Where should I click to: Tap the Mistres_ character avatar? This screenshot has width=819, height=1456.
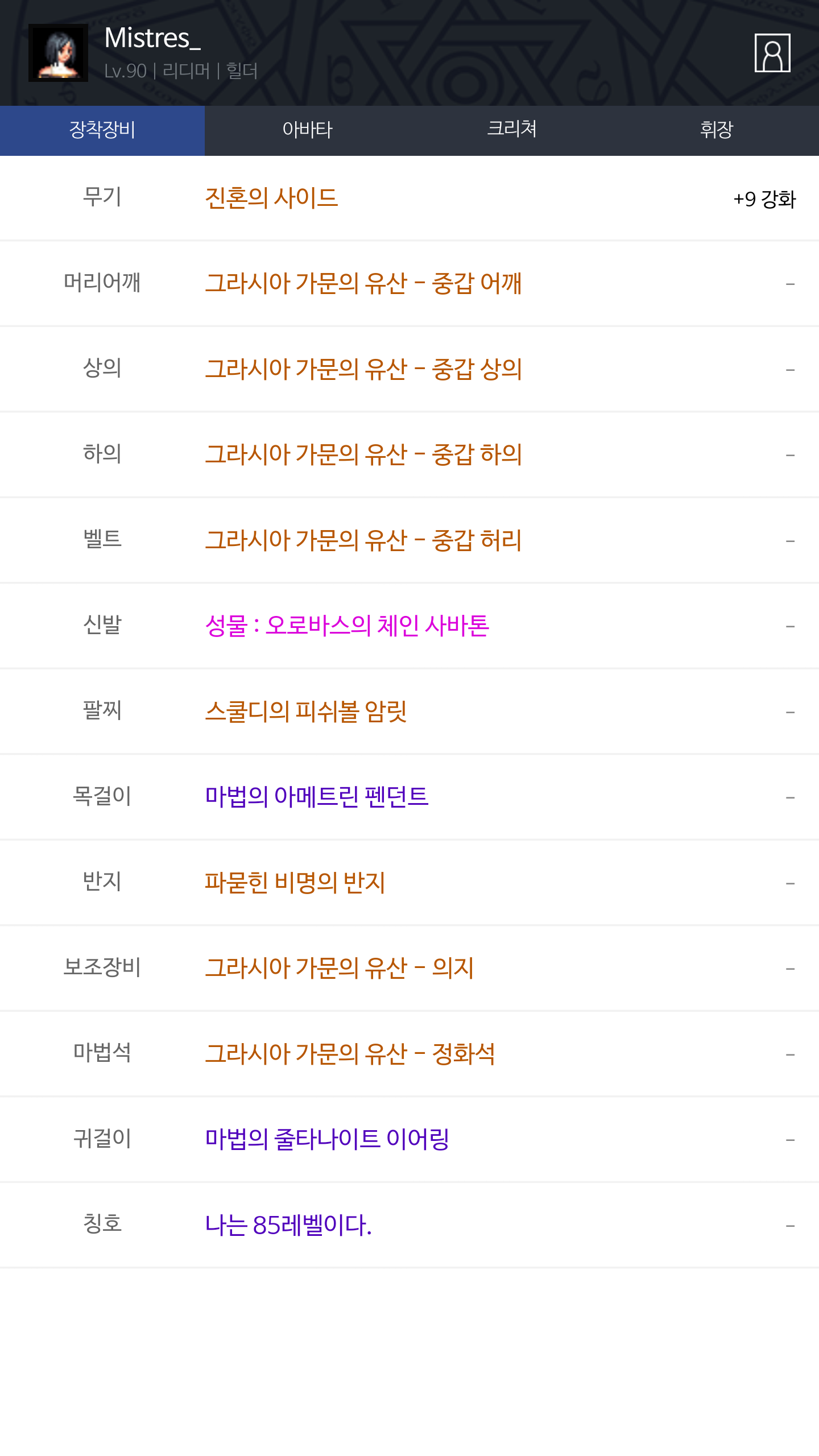click(x=58, y=53)
